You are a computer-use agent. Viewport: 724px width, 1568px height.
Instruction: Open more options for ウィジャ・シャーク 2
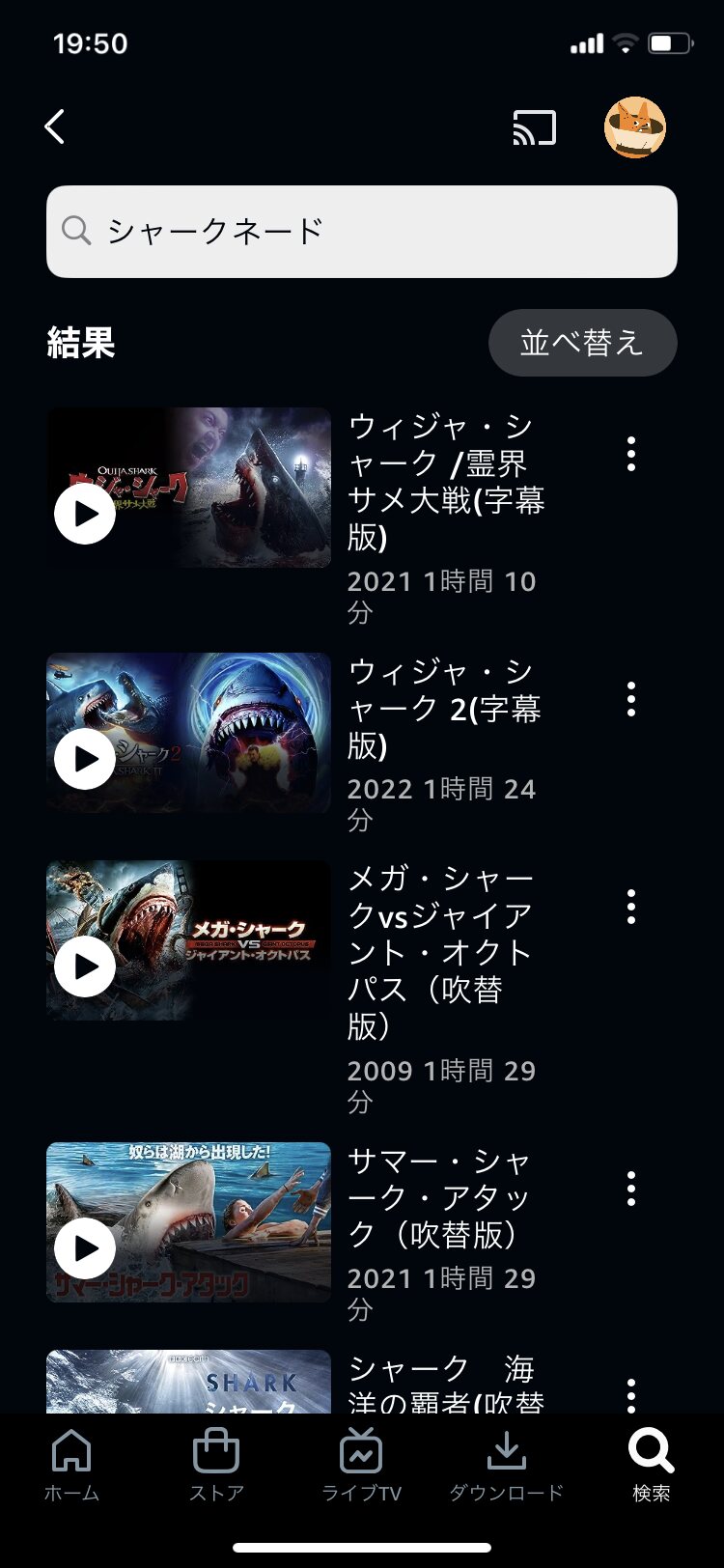(631, 699)
